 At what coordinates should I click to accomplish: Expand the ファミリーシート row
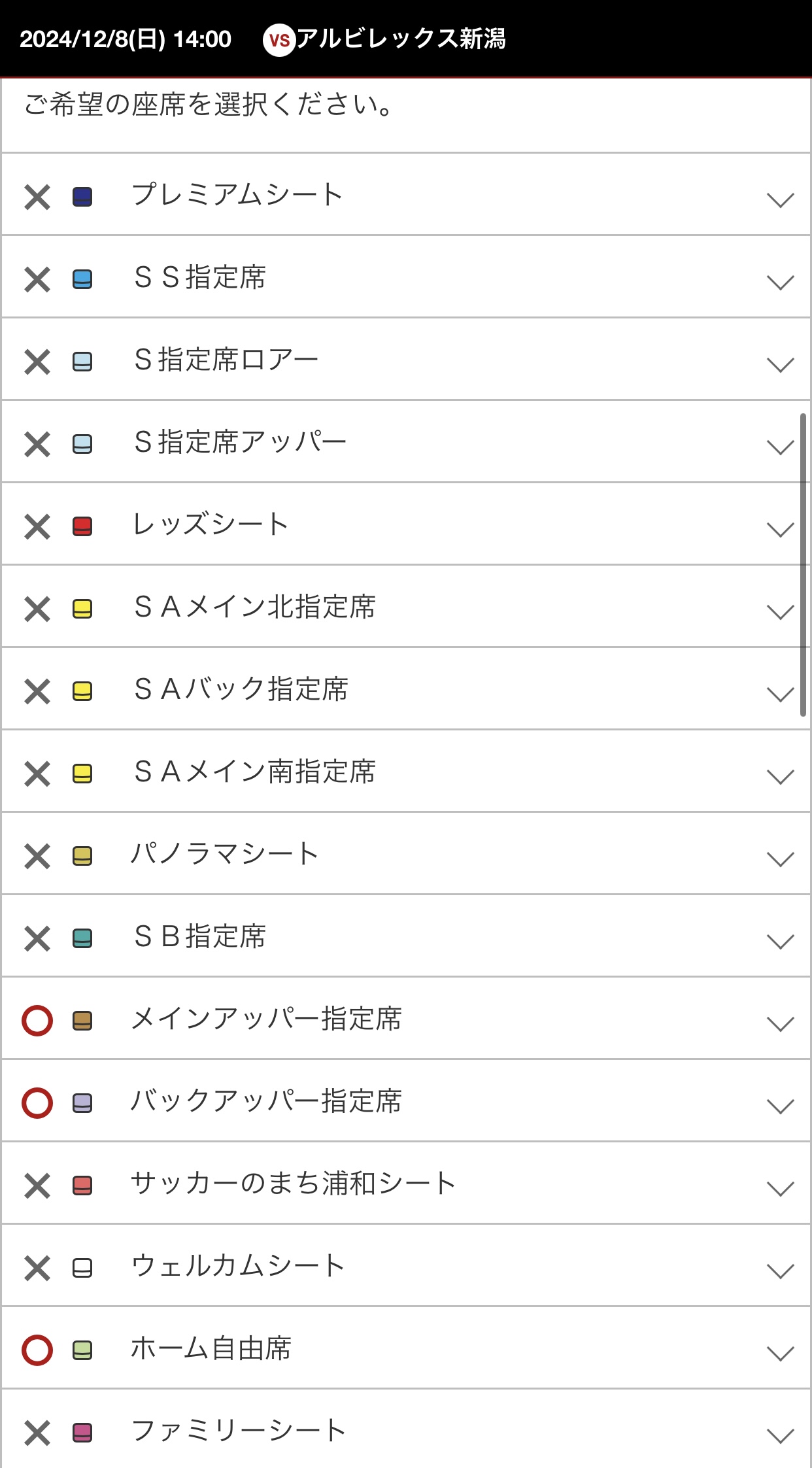tap(405, 1429)
